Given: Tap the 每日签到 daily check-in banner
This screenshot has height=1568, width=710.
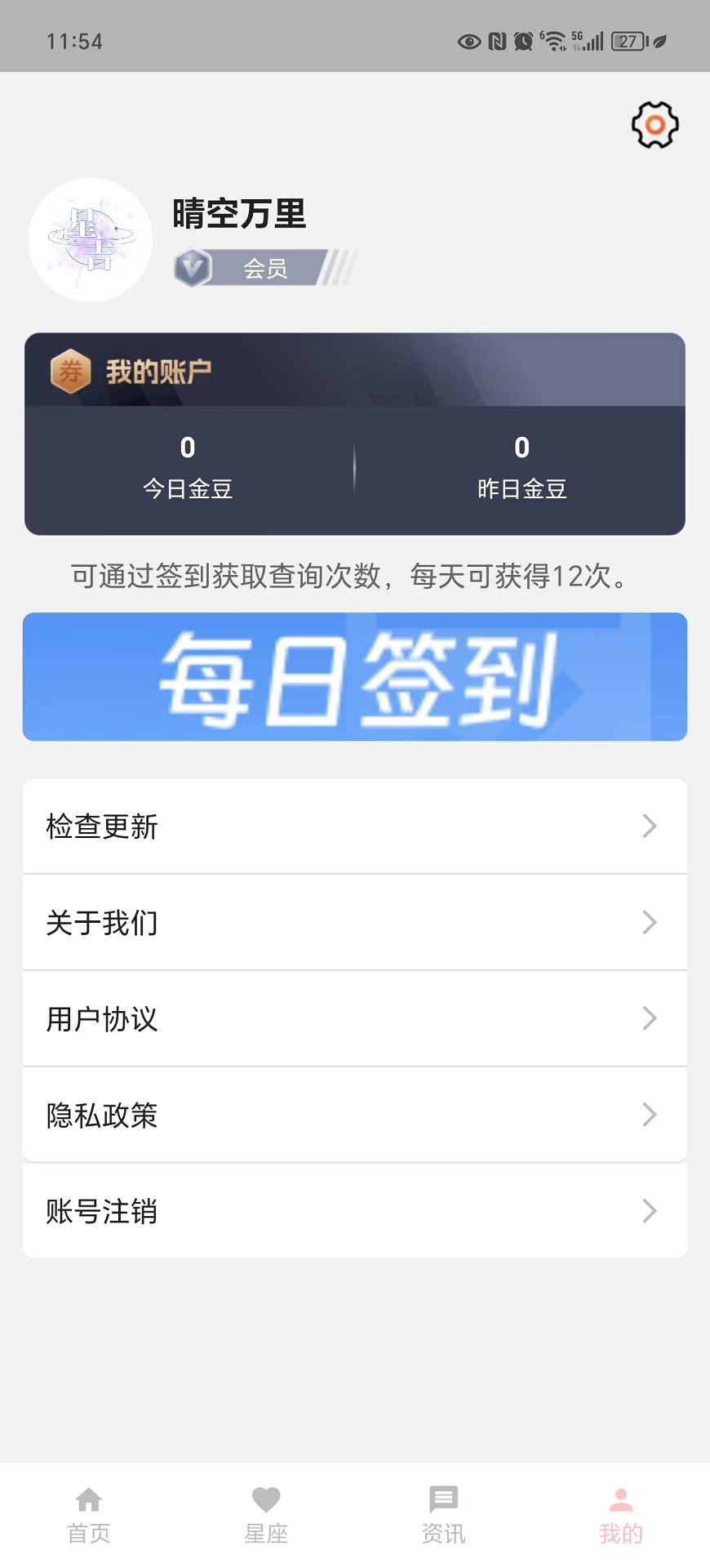Looking at the screenshot, I should pyautogui.click(x=355, y=677).
